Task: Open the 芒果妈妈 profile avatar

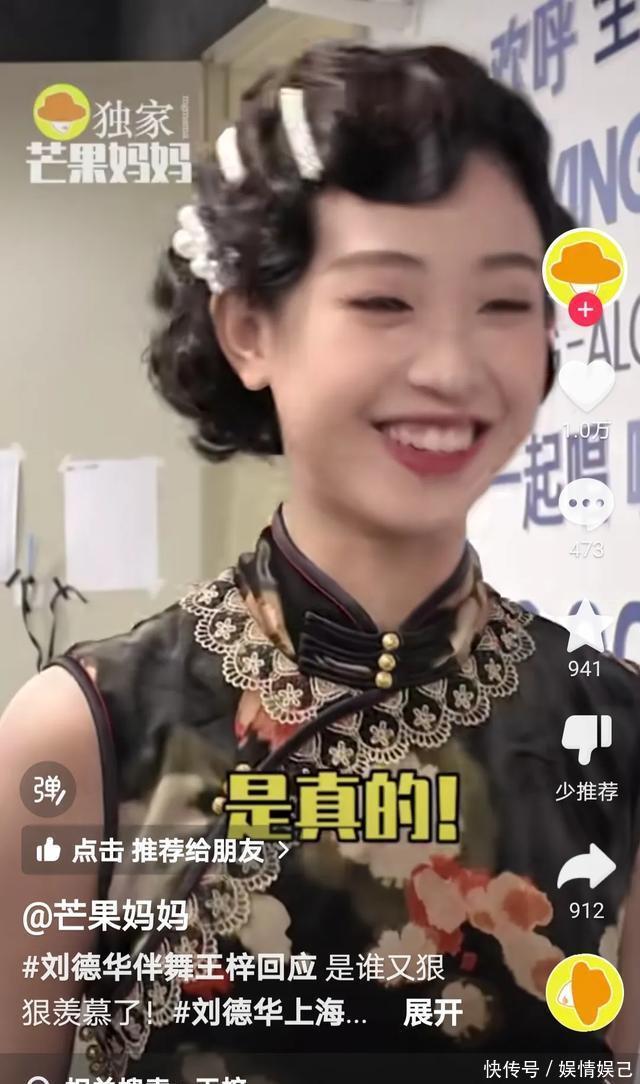Action: [585, 263]
